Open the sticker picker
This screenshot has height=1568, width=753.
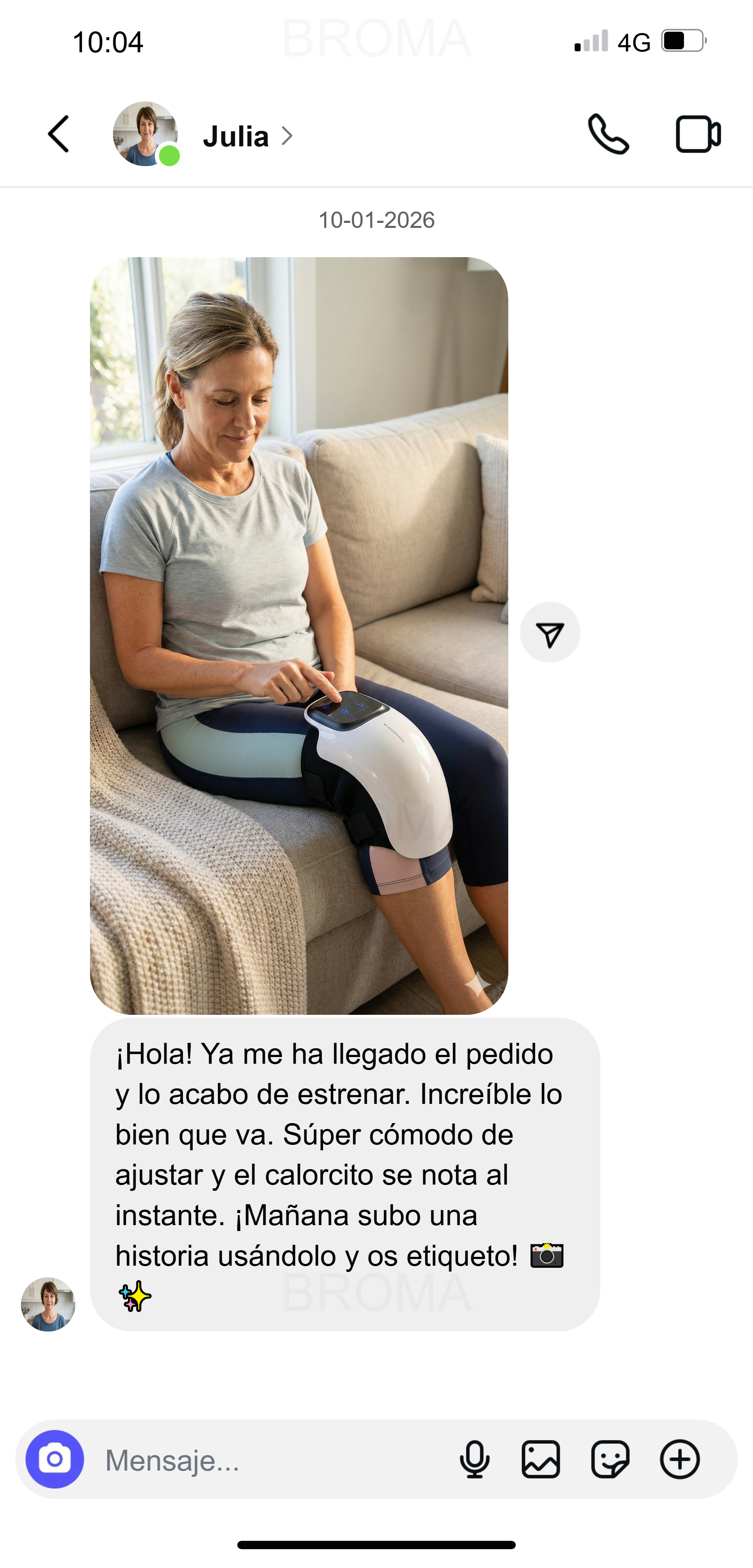pos(610,1459)
